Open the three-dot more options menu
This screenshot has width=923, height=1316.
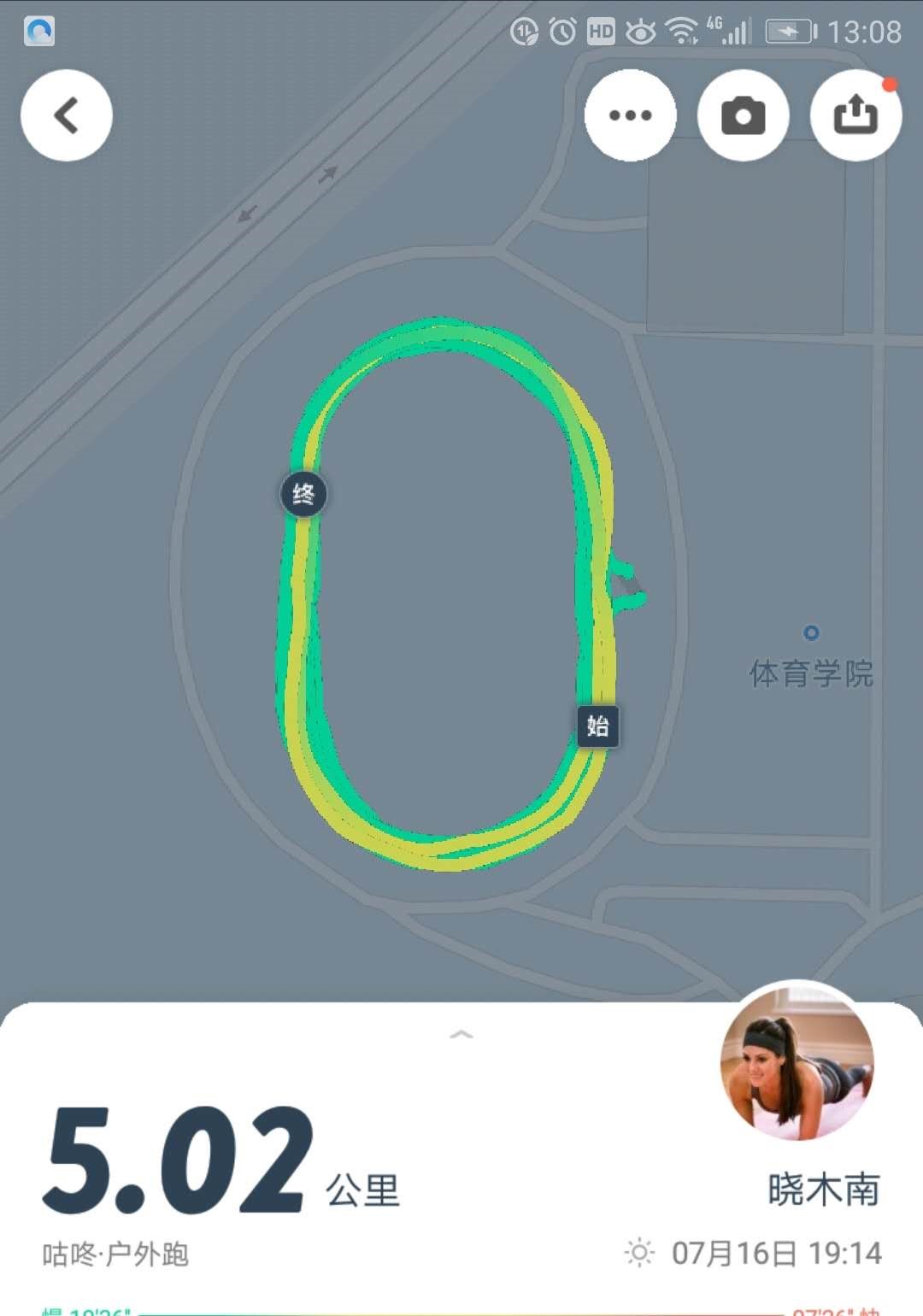click(x=630, y=115)
